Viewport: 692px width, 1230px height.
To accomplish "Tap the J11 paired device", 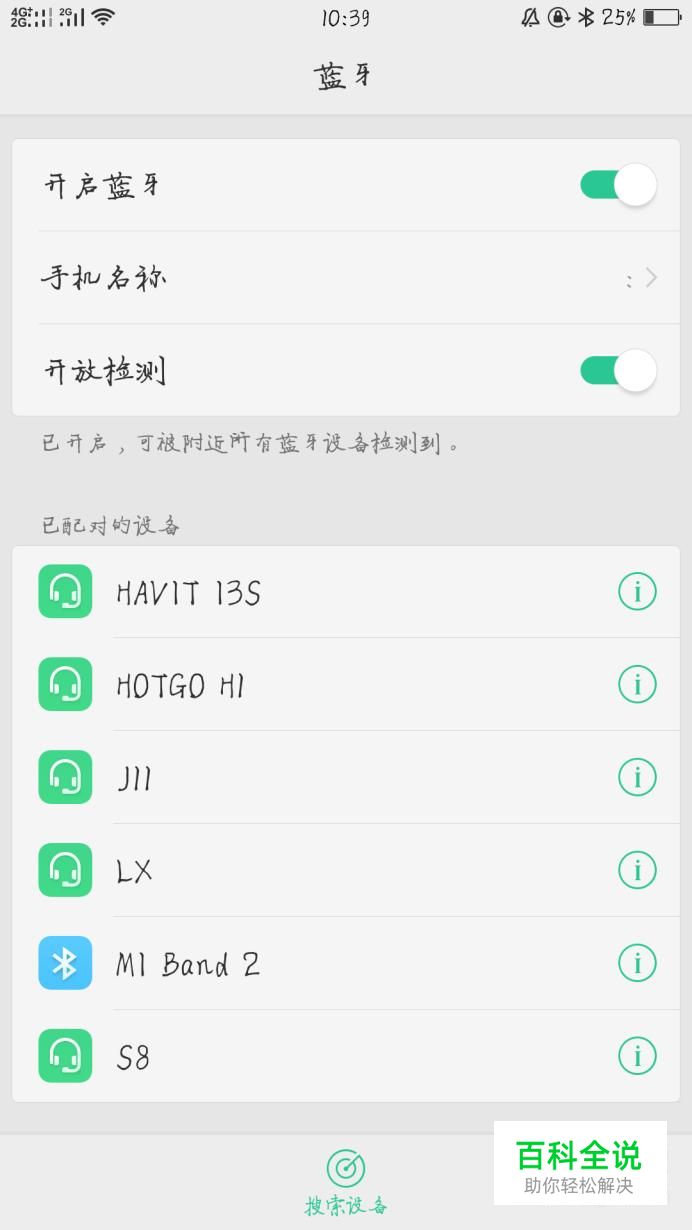I will pos(346,778).
